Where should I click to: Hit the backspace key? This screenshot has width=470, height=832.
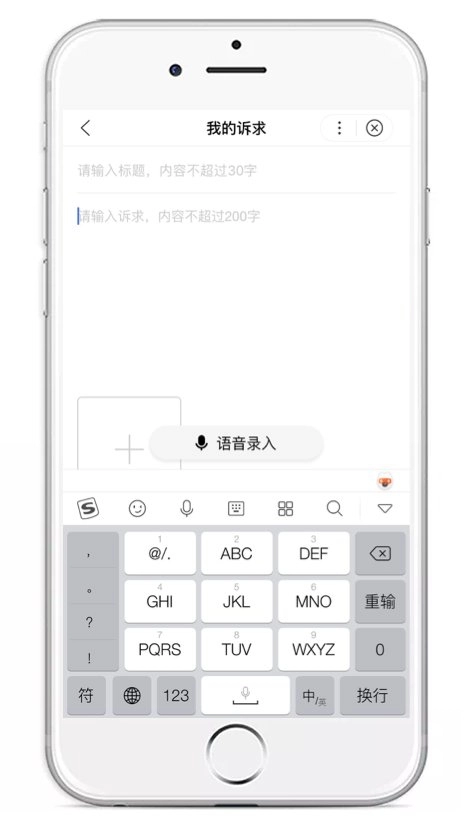pyautogui.click(x=380, y=554)
